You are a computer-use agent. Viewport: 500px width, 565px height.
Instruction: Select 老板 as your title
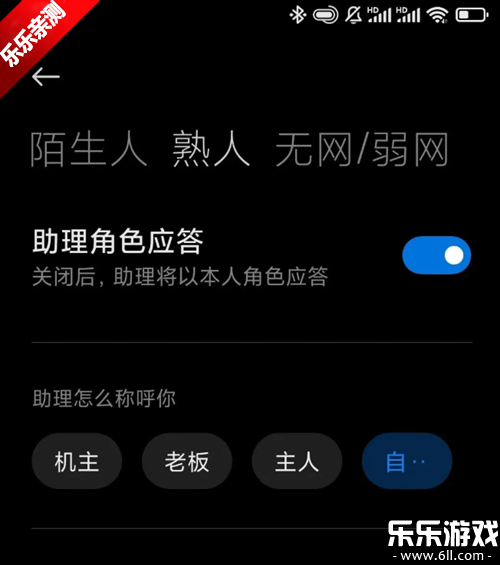187,461
